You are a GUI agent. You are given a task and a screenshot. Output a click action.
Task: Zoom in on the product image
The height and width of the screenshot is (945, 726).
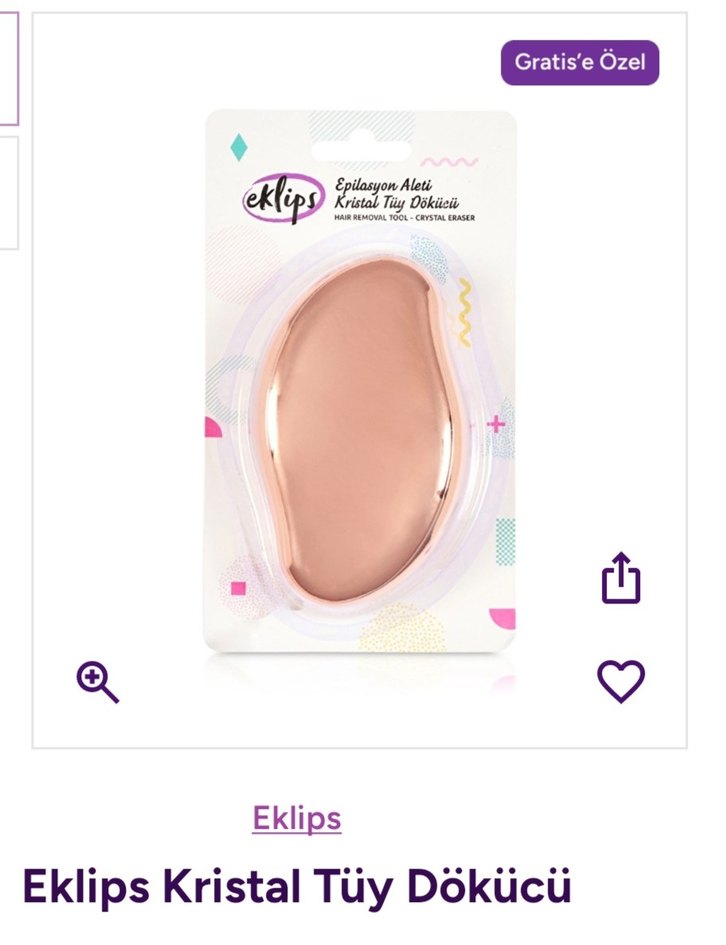pos(98,682)
